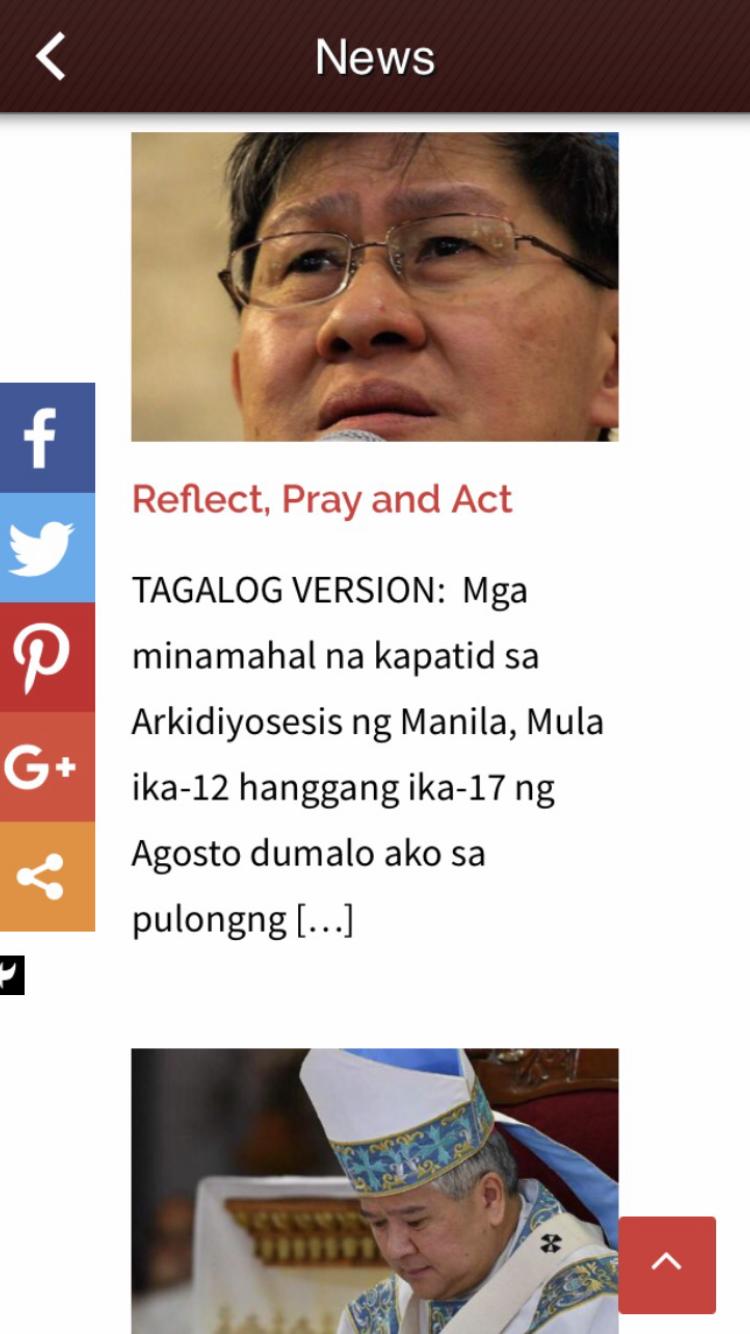Go back from the News screen
This screenshot has width=750, height=1334.
click(x=51, y=56)
